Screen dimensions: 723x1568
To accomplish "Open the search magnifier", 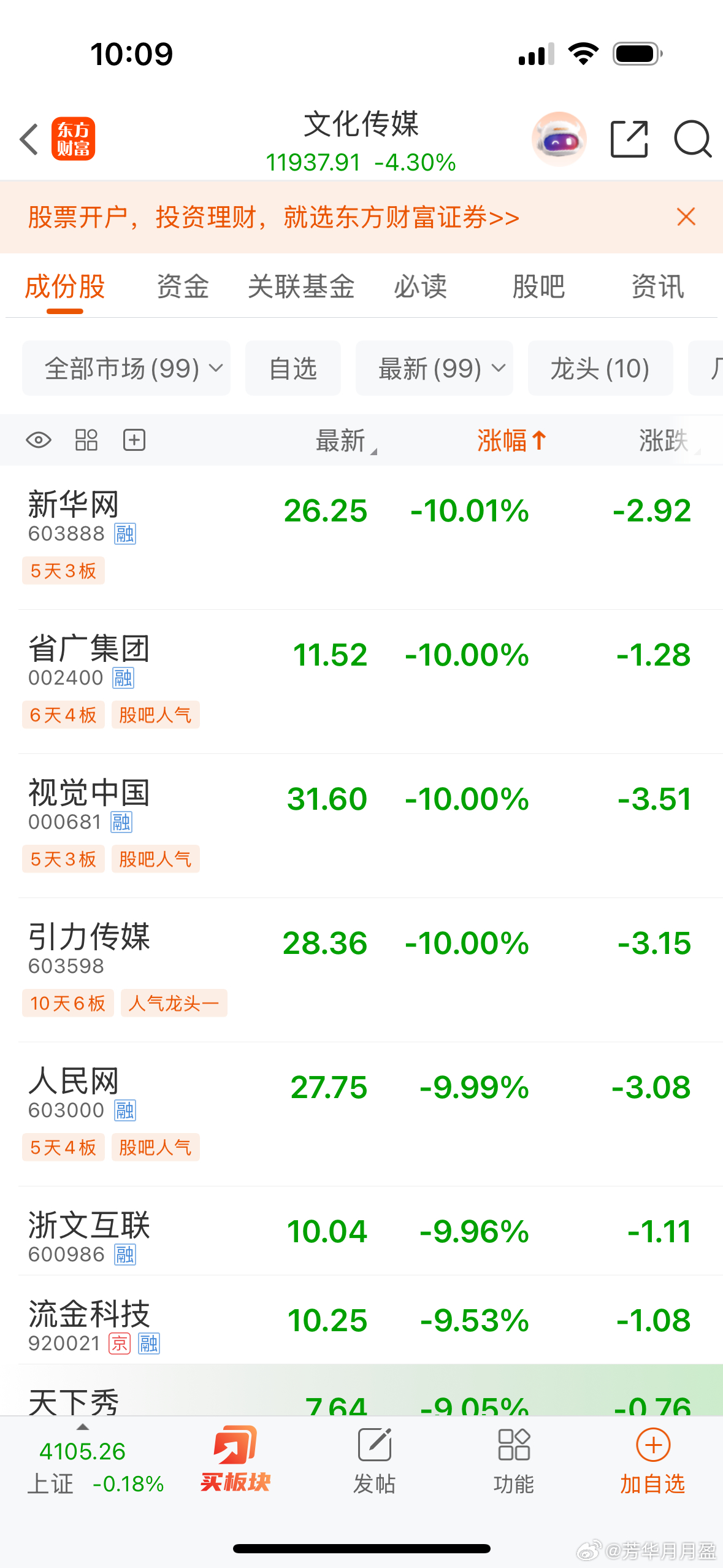I will click(x=692, y=139).
